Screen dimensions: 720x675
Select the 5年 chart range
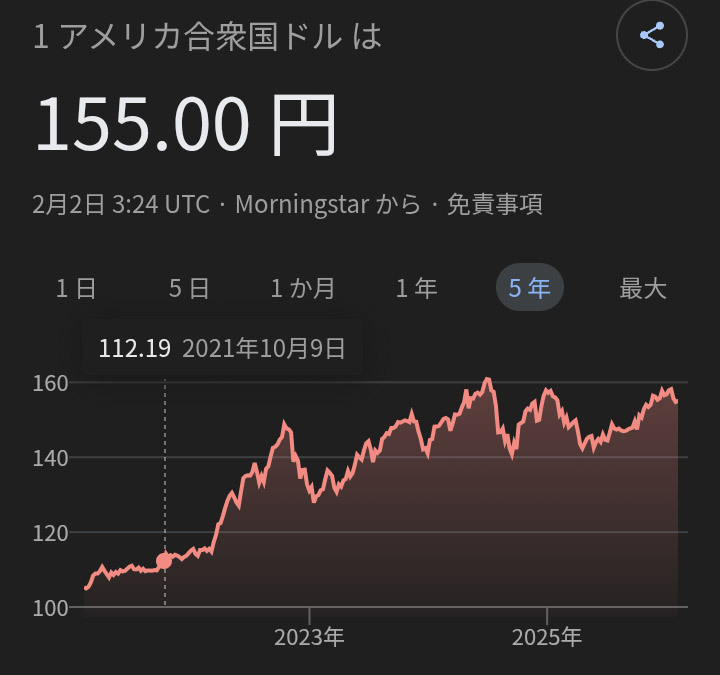tap(530, 289)
